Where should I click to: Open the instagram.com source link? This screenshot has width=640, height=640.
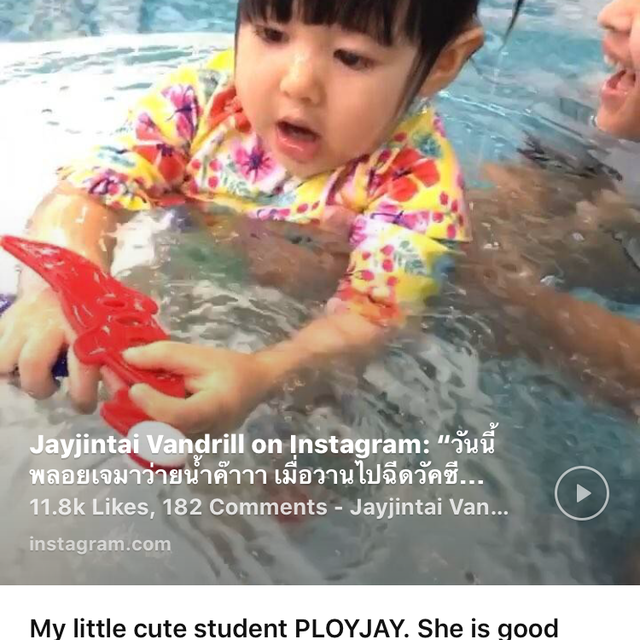tap(100, 545)
